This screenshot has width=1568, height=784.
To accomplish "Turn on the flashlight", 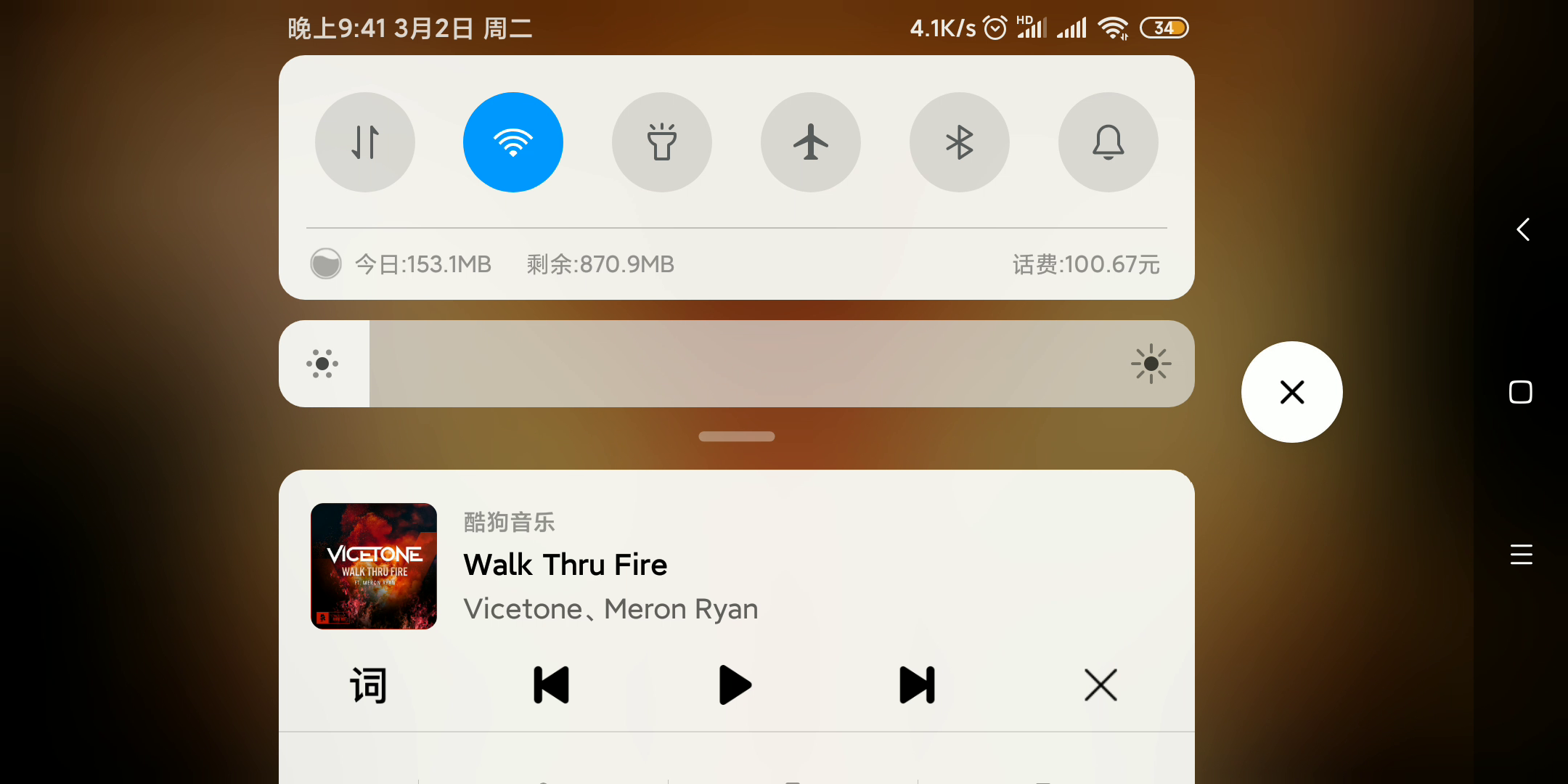I will coord(662,142).
